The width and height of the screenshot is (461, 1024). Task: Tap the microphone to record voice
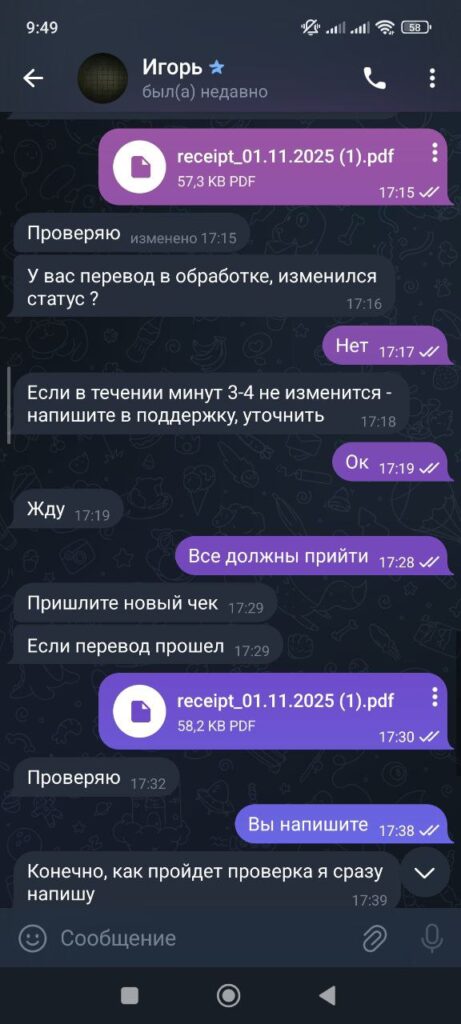pos(431,939)
